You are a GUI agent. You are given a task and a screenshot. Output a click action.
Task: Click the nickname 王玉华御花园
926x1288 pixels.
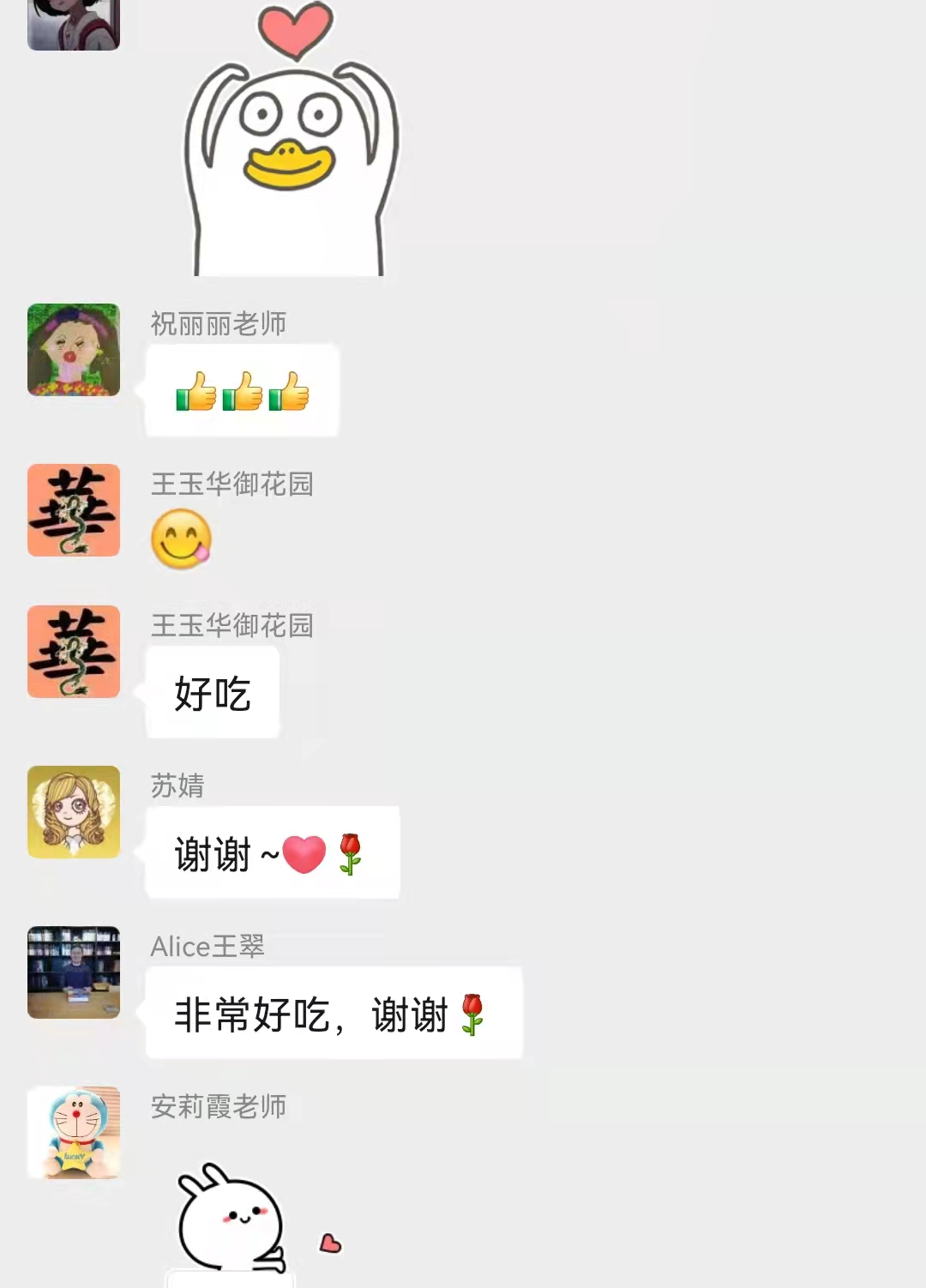(x=231, y=485)
